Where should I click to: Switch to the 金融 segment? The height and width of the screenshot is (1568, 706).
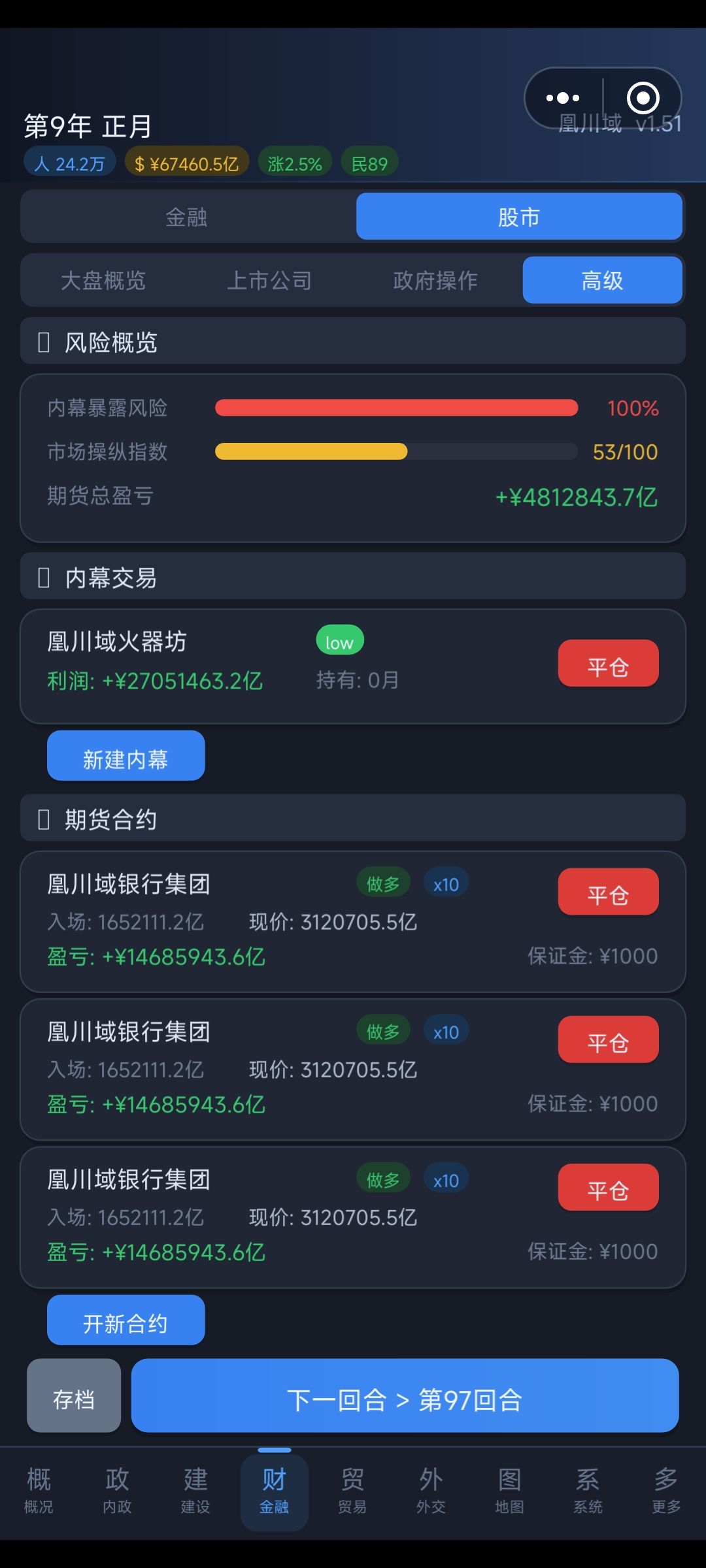tap(187, 217)
